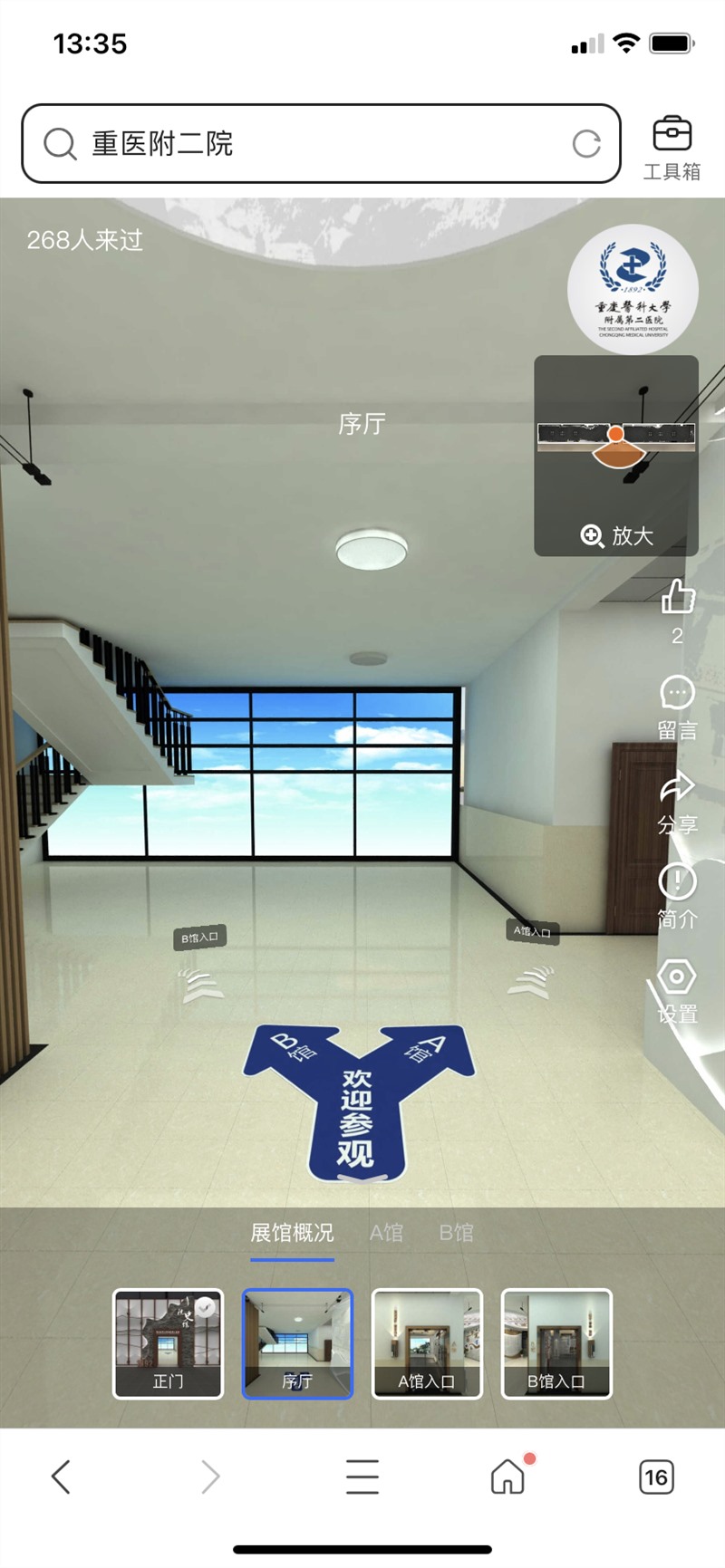Image resolution: width=725 pixels, height=1568 pixels.
Task: Like this virtual tour
Action: pos(677,599)
